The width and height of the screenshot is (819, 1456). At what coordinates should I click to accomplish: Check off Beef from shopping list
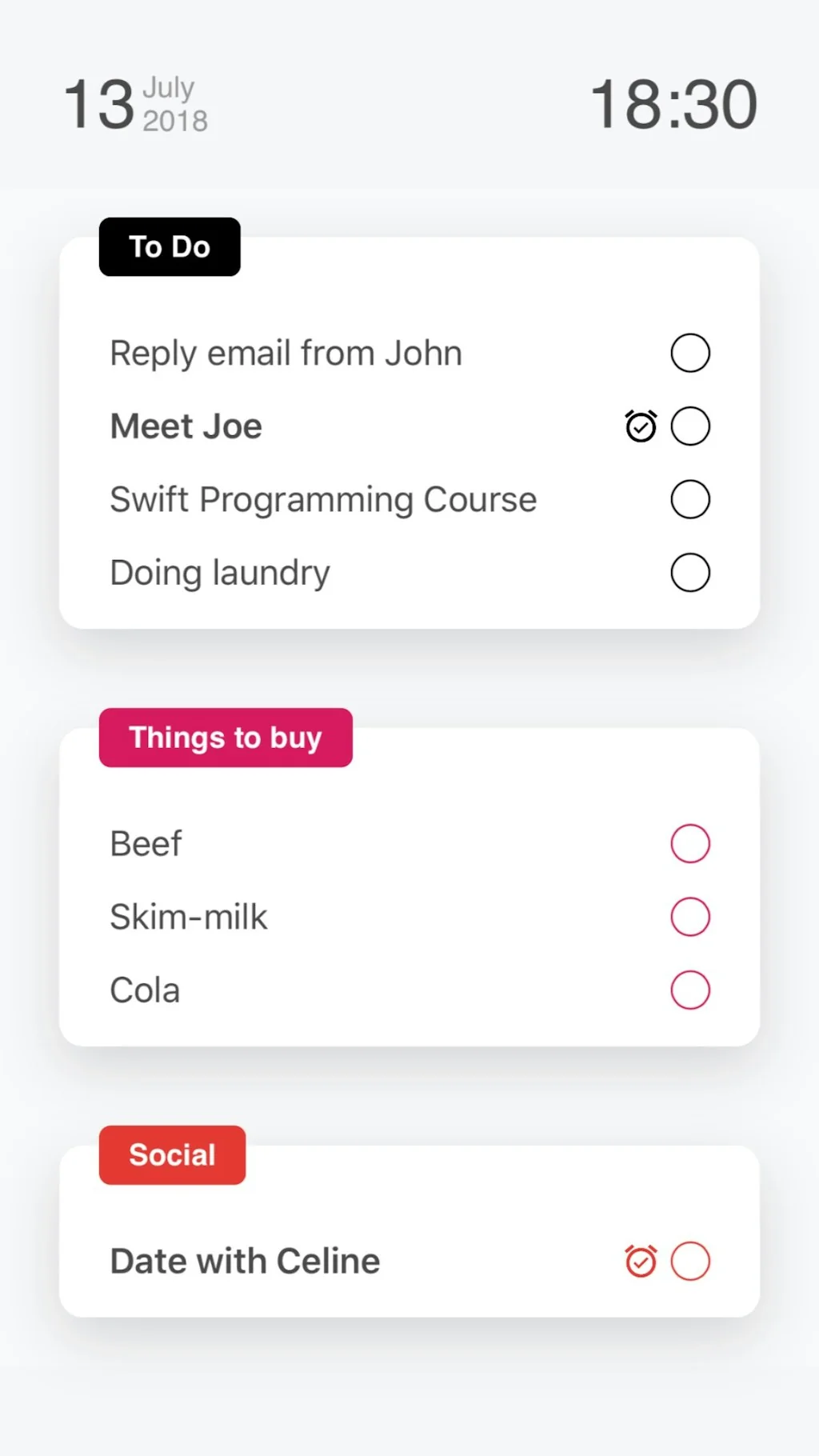click(689, 842)
